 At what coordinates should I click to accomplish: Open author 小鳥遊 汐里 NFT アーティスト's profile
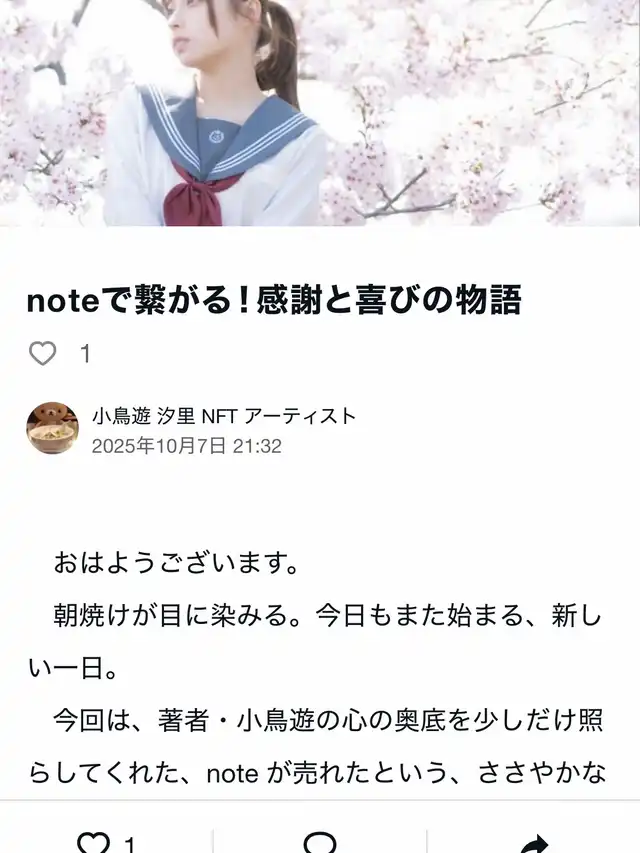pyautogui.click(x=223, y=416)
